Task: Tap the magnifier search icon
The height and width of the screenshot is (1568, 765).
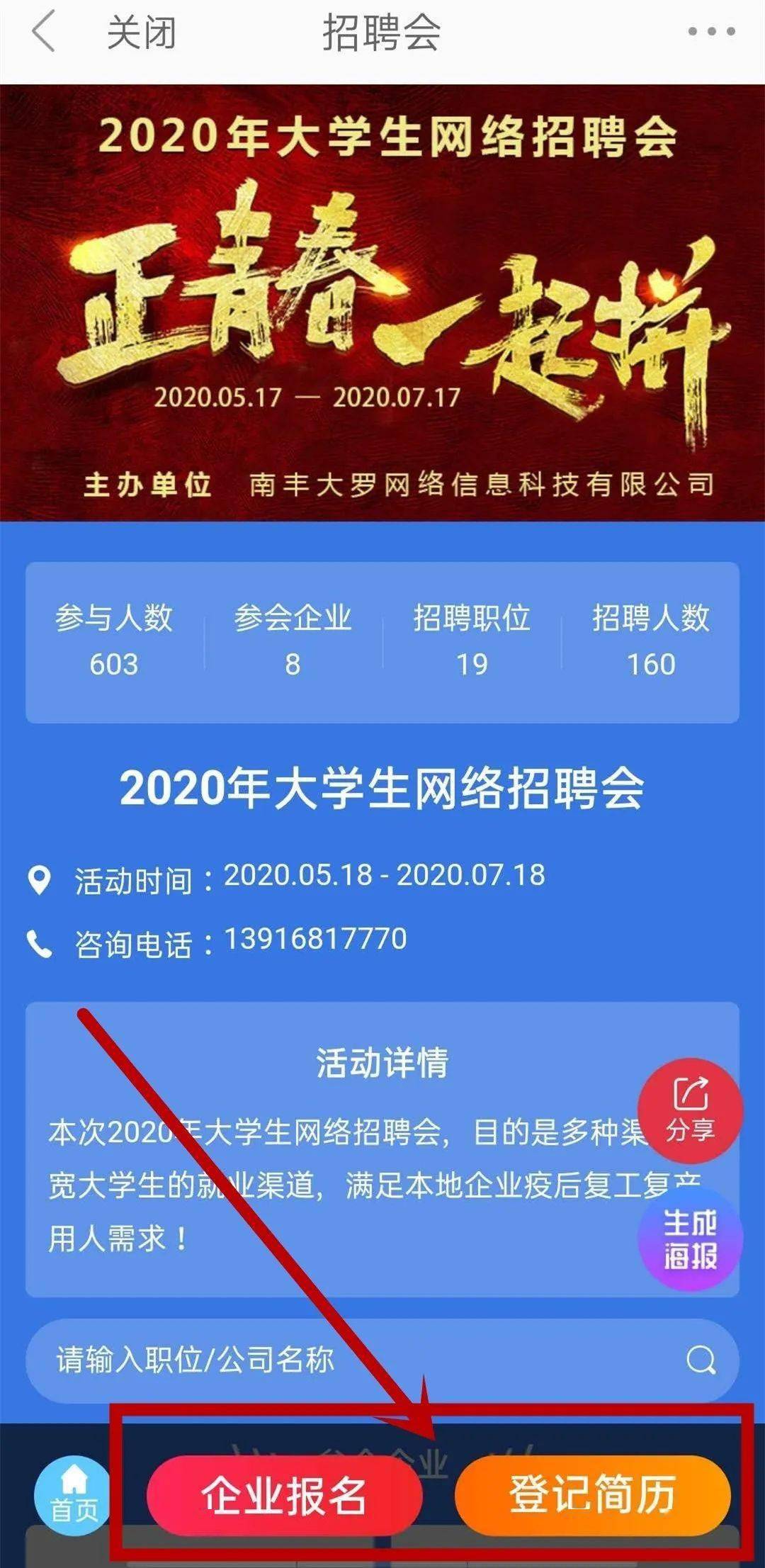Action: (x=701, y=1360)
